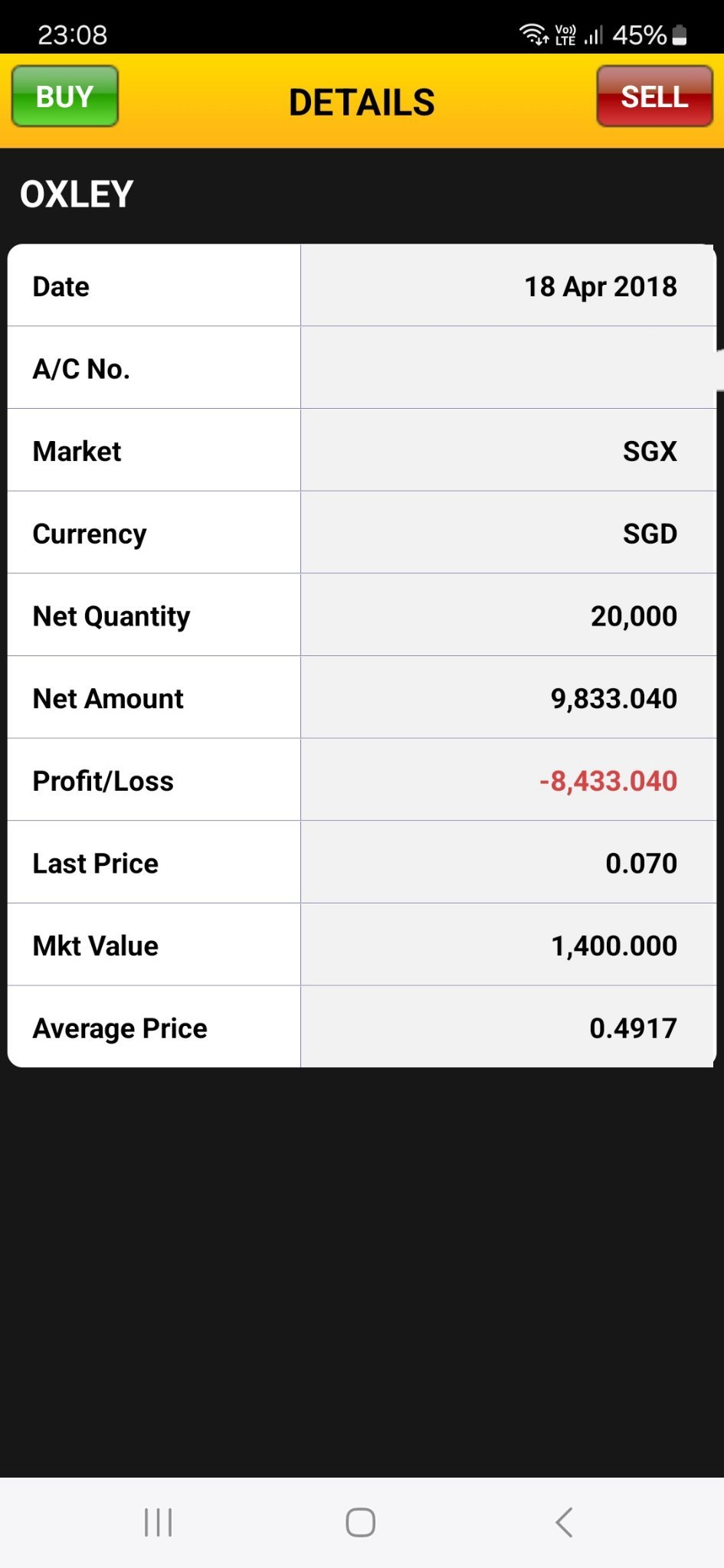Viewport: 724px width, 1568px height.
Task: Go back using the system back button
Action: point(565,1522)
